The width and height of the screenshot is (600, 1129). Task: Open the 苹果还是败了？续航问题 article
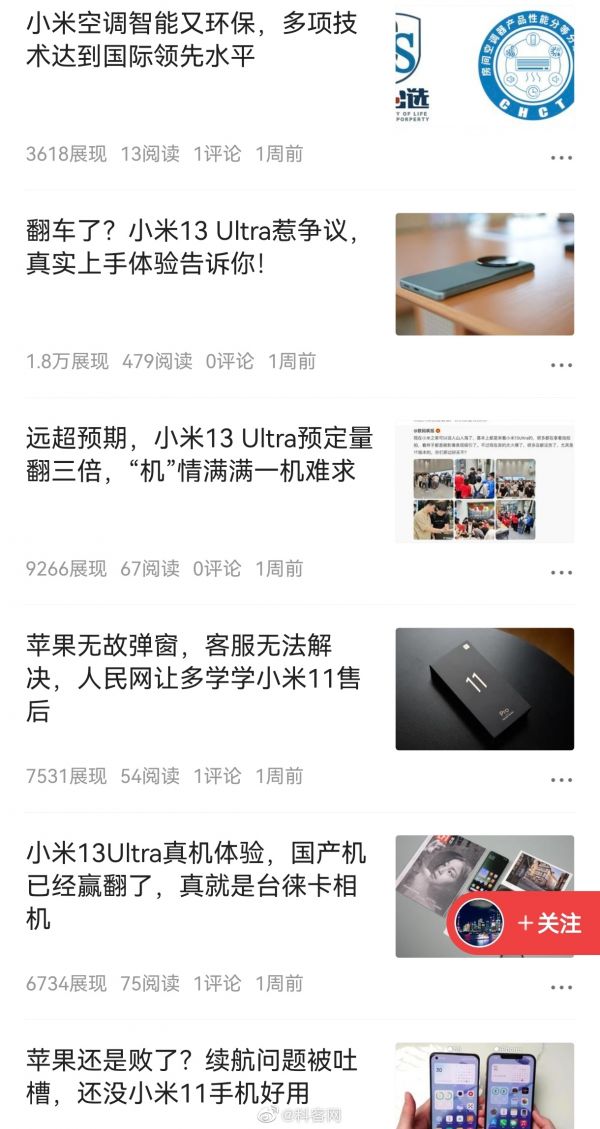point(192,1076)
